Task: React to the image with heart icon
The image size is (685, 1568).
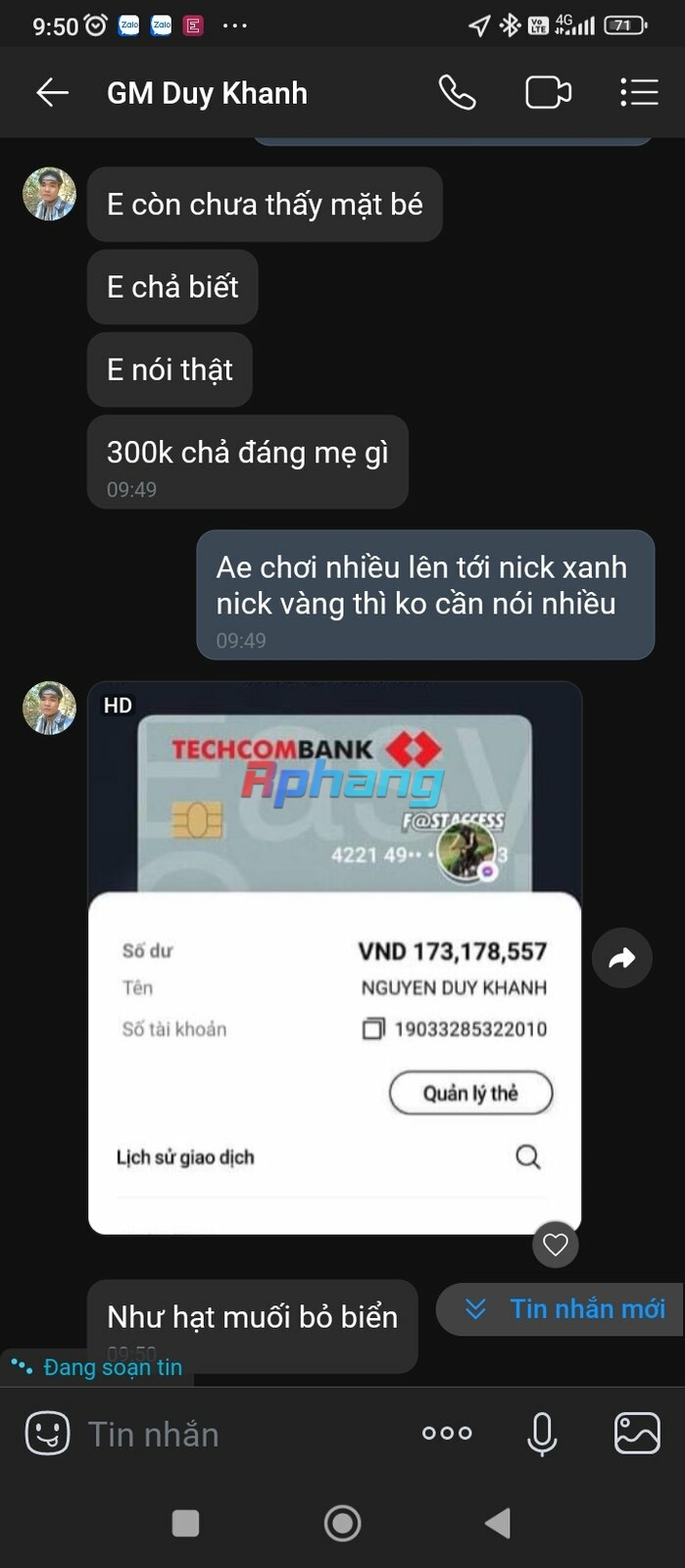Action: pos(556,1245)
